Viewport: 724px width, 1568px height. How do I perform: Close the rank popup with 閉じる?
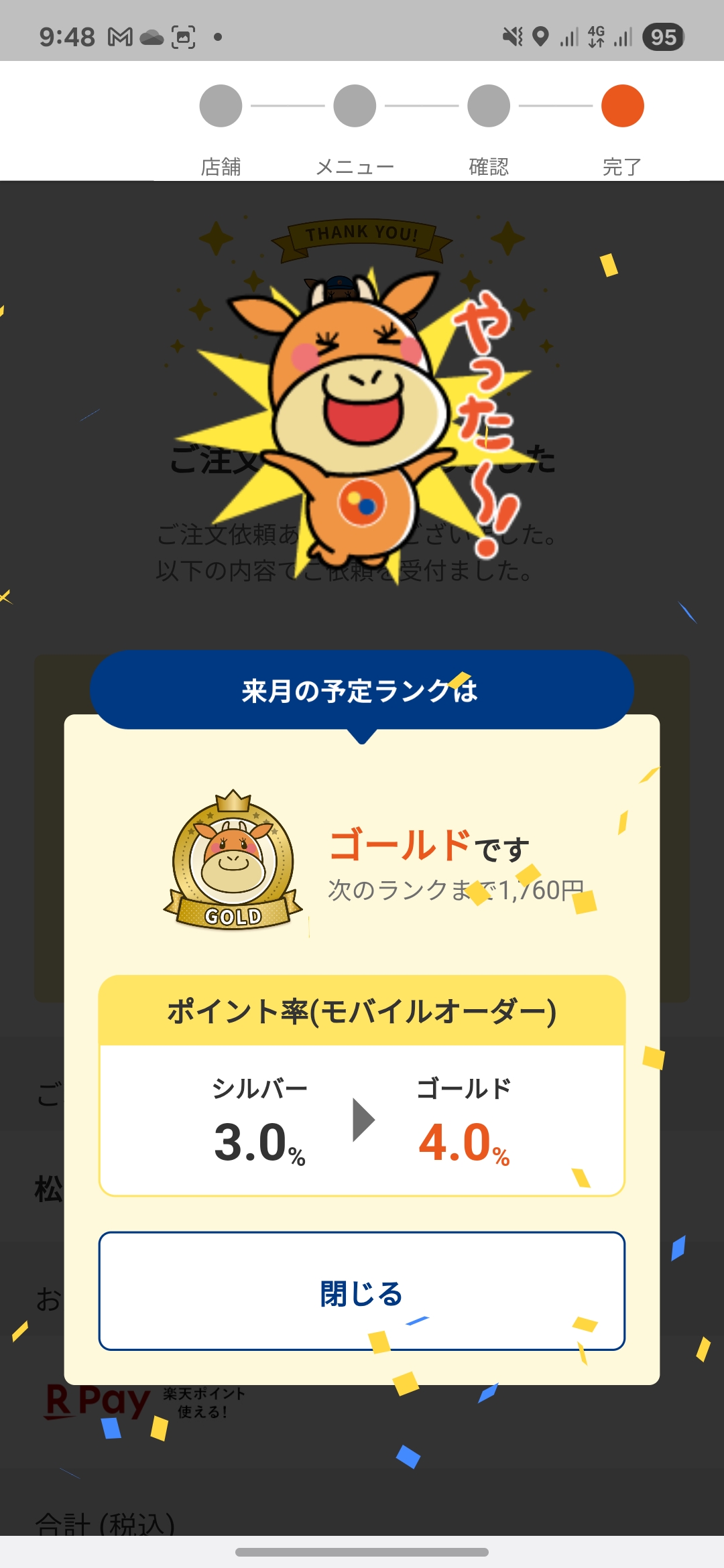point(362,1291)
